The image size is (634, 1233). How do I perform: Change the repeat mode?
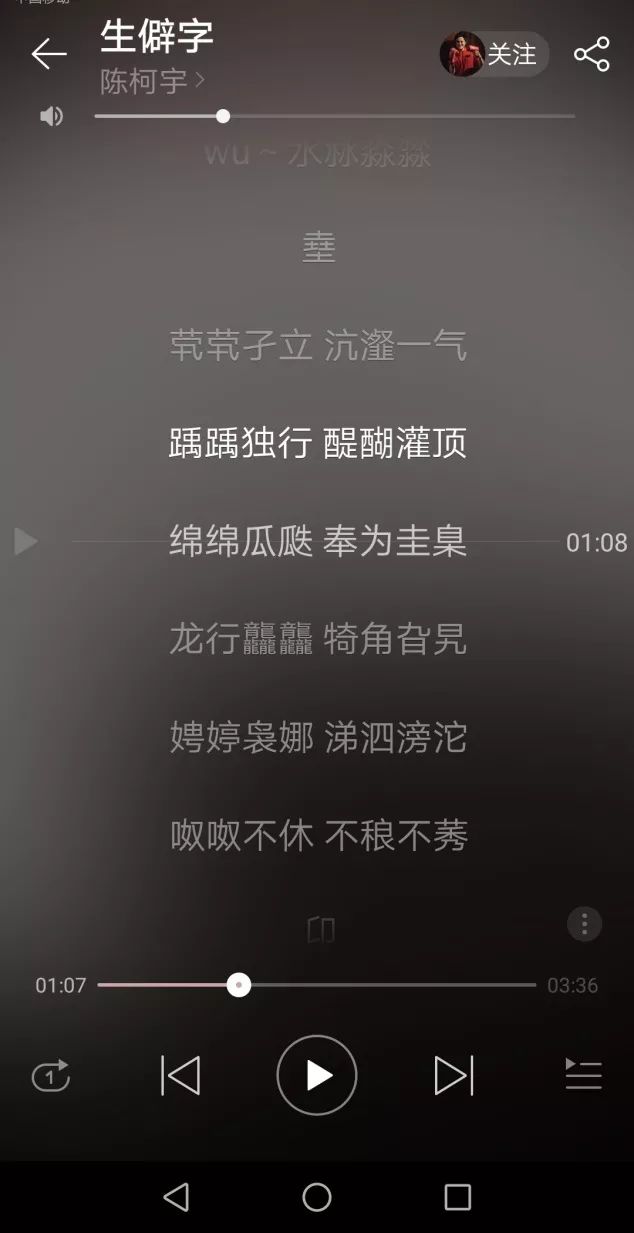click(x=51, y=1075)
